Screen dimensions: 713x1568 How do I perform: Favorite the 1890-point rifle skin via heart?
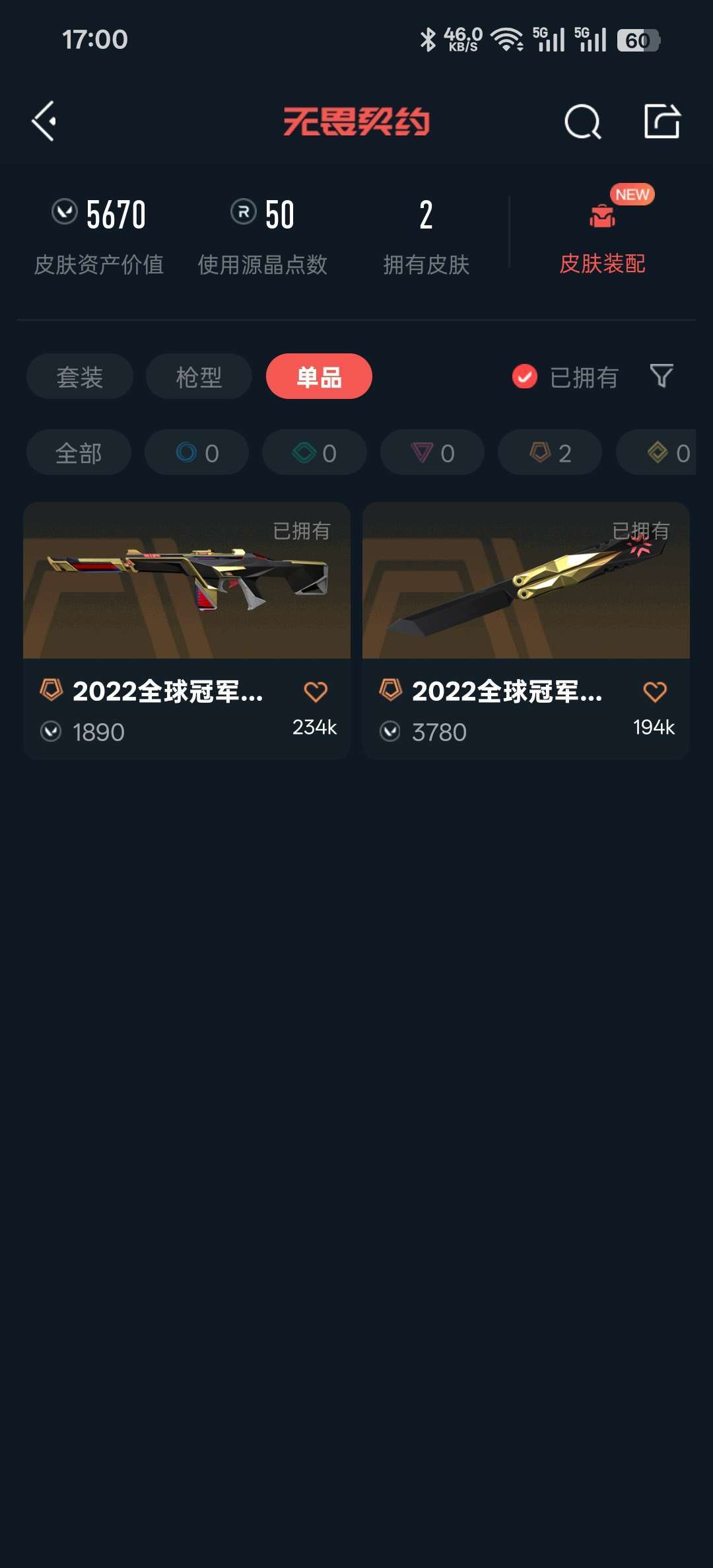pos(316,692)
